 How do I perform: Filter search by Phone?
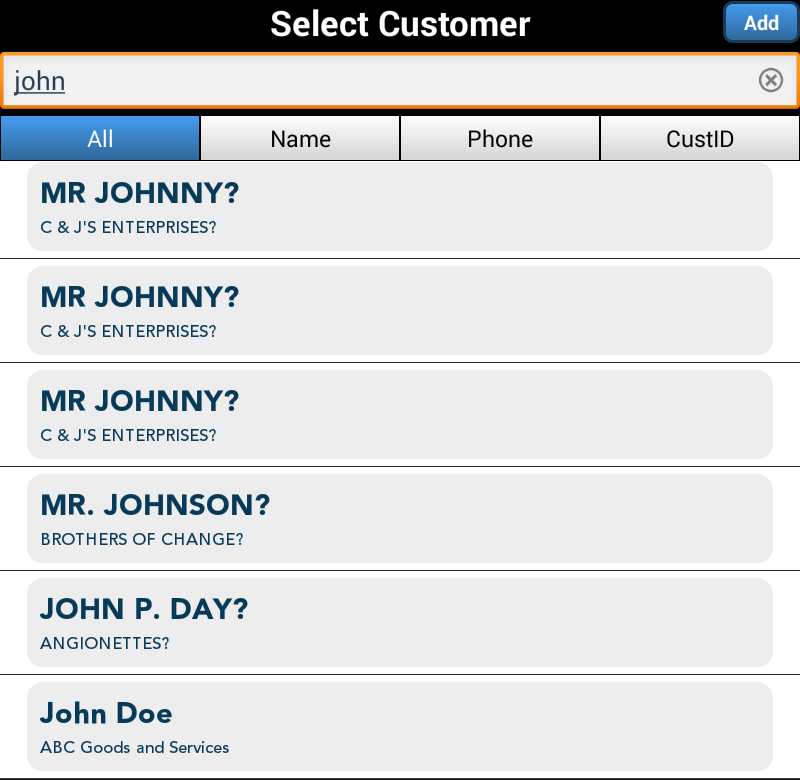(500, 139)
